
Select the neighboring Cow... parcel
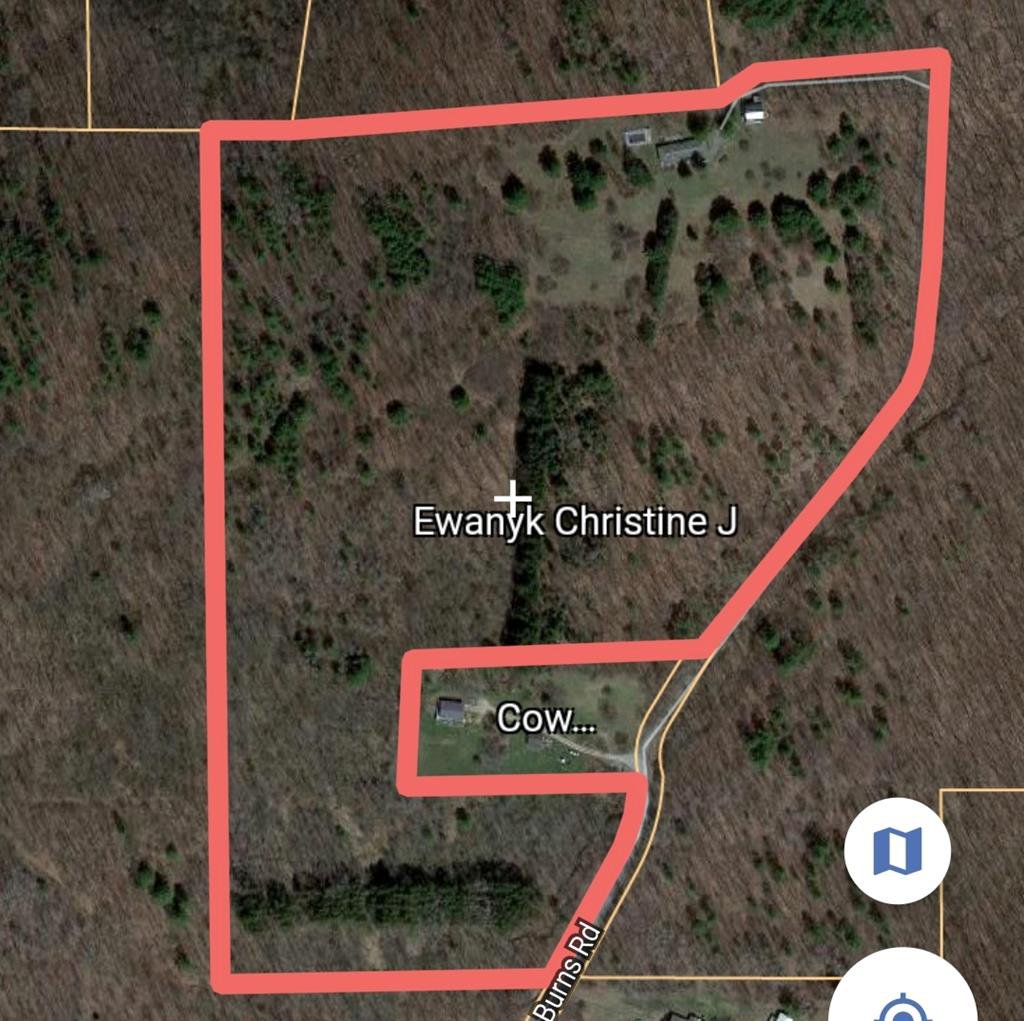point(545,718)
